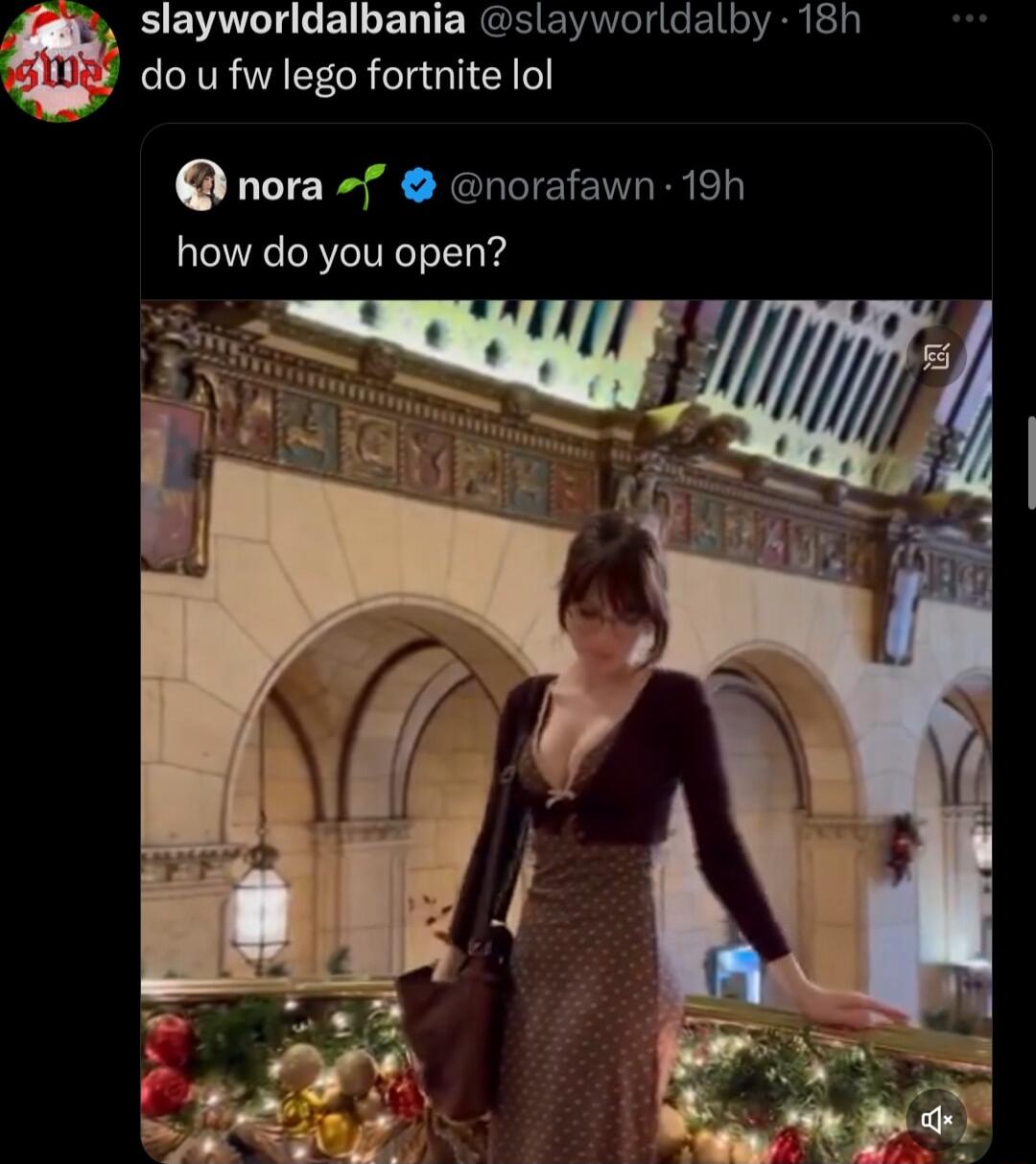Unmute the video sound
Viewport: 1036px width, 1164px height.
[x=935, y=1119]
